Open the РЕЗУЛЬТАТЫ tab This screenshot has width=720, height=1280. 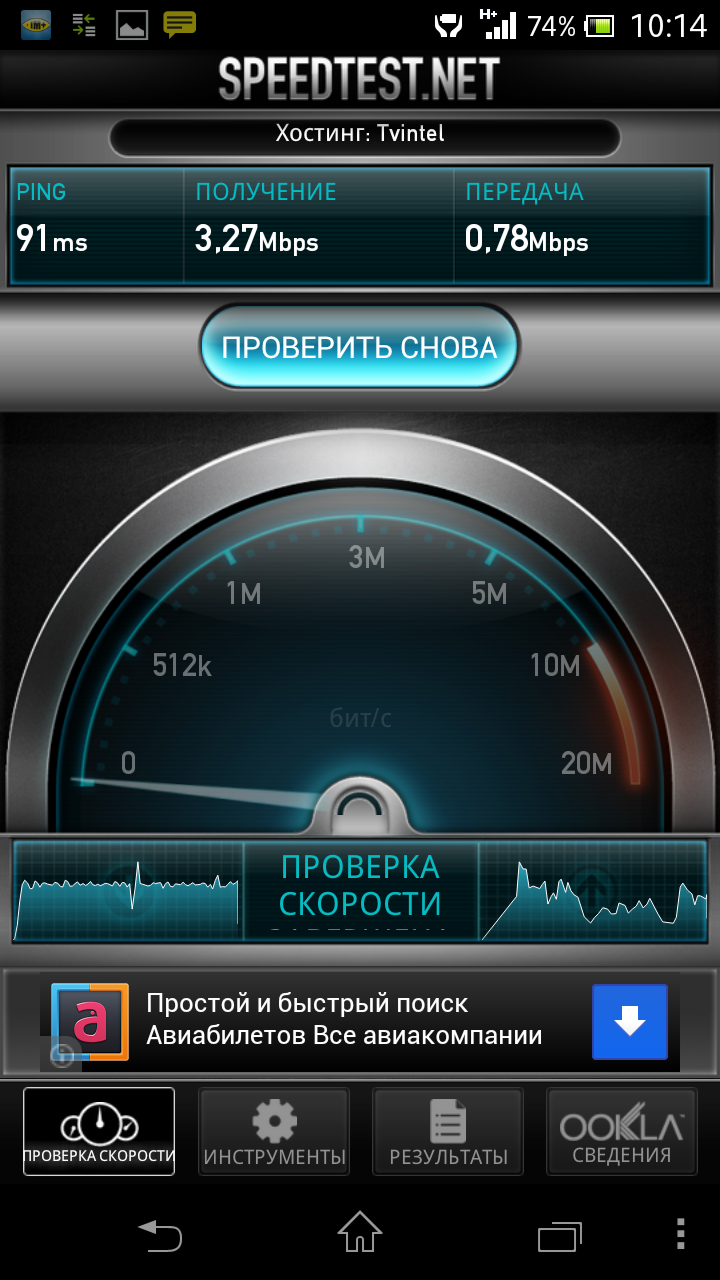[x=448, y=1131]
